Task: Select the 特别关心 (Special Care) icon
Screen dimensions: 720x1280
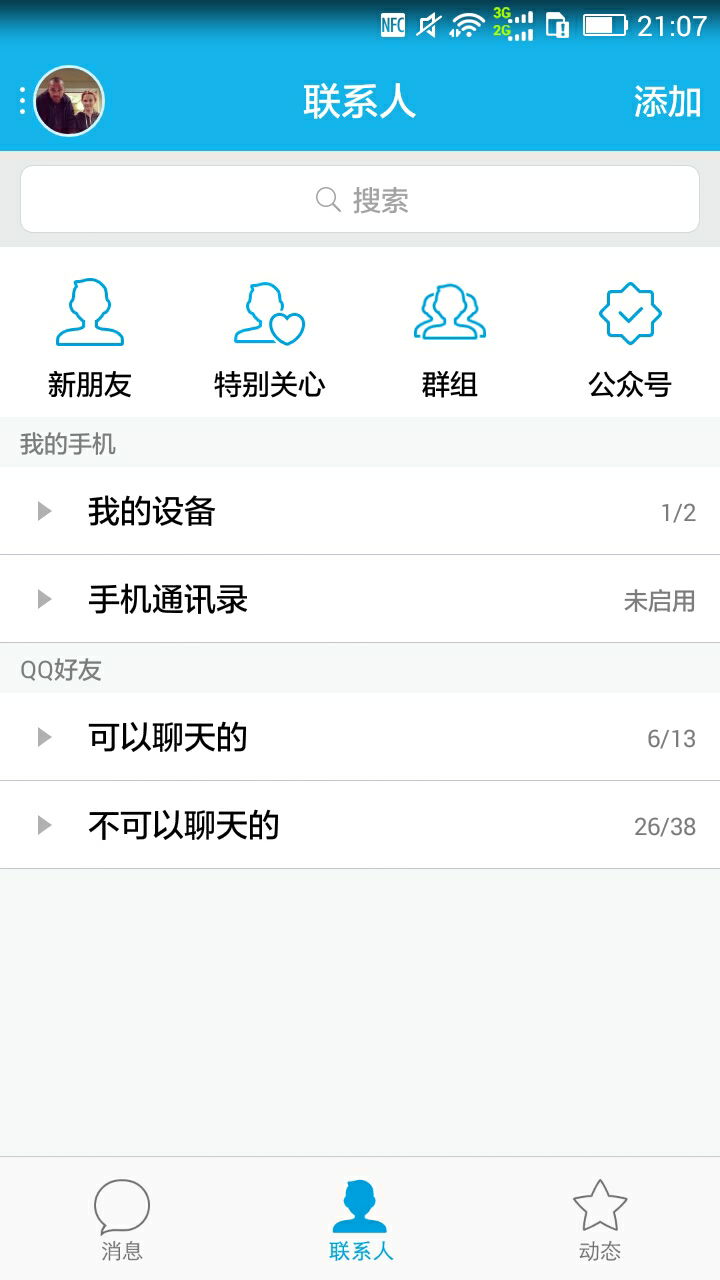Action: click(269, 313)
